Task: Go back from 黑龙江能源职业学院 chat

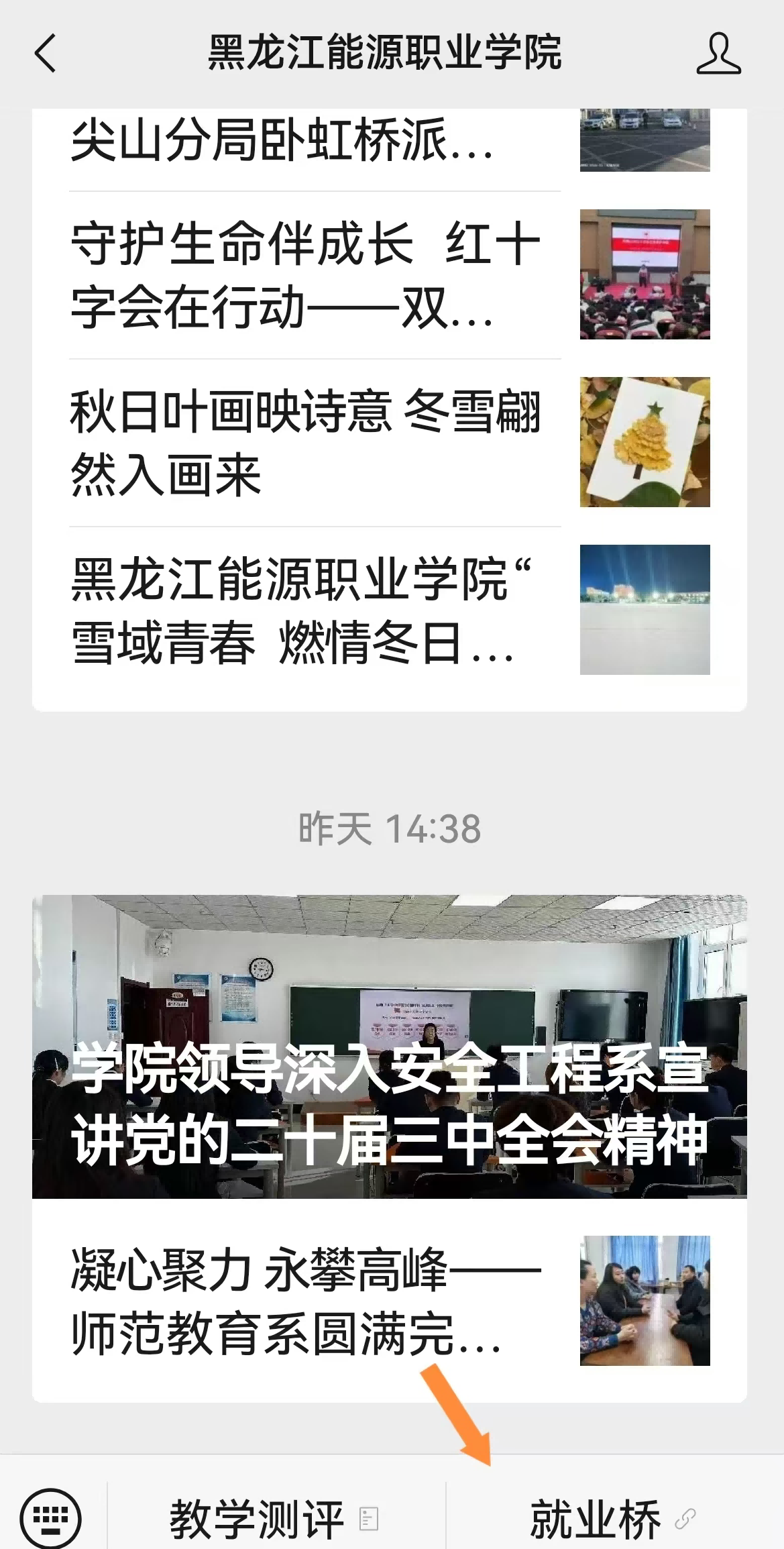Action: tap(46, 53)
